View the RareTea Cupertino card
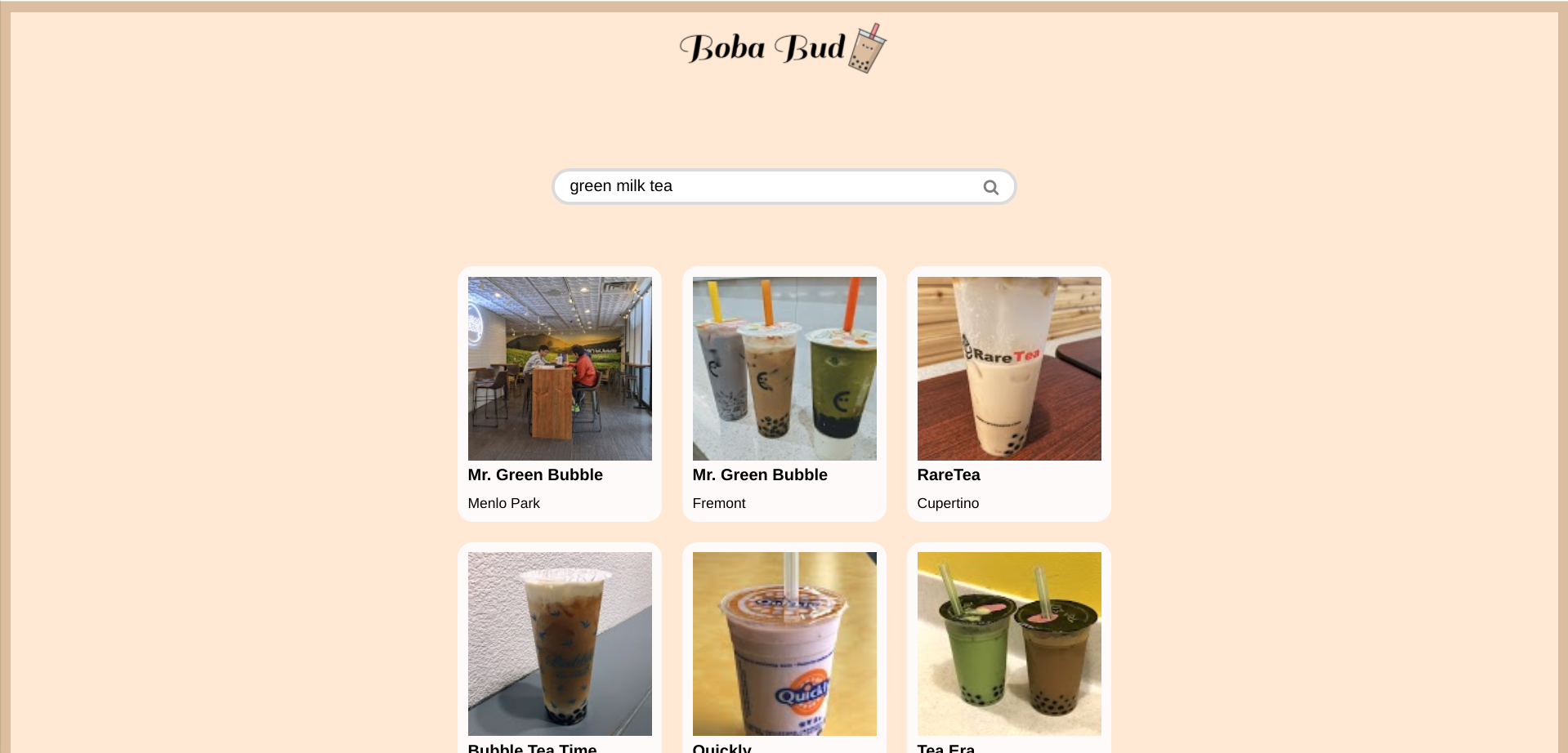Screen dimensions: 1568x753 pyautogui.click(x=1008, y=394)
